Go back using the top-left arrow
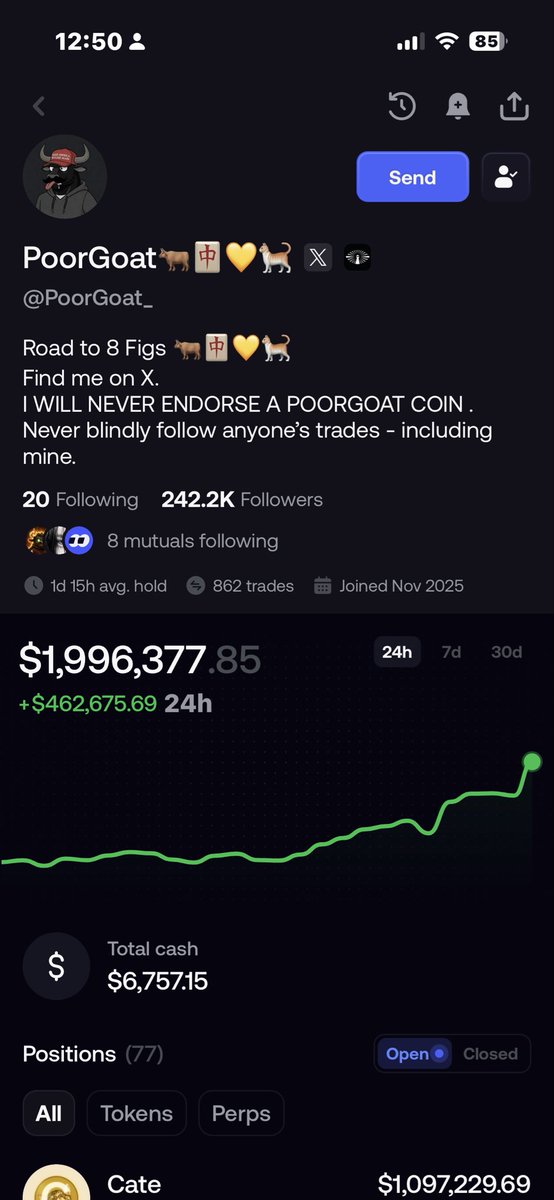This screenshot has height=1200, width=554. point(39,106)
